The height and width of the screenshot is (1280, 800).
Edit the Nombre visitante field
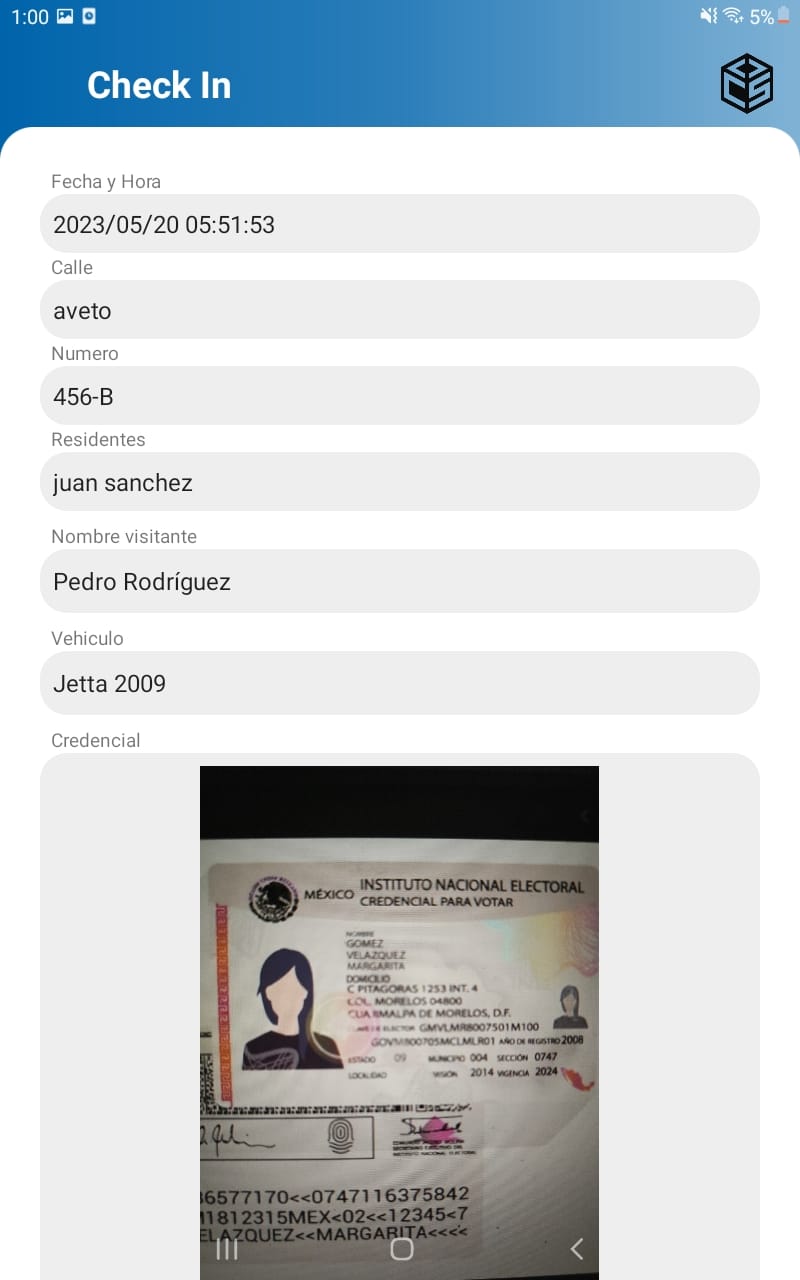click(400, 581)
